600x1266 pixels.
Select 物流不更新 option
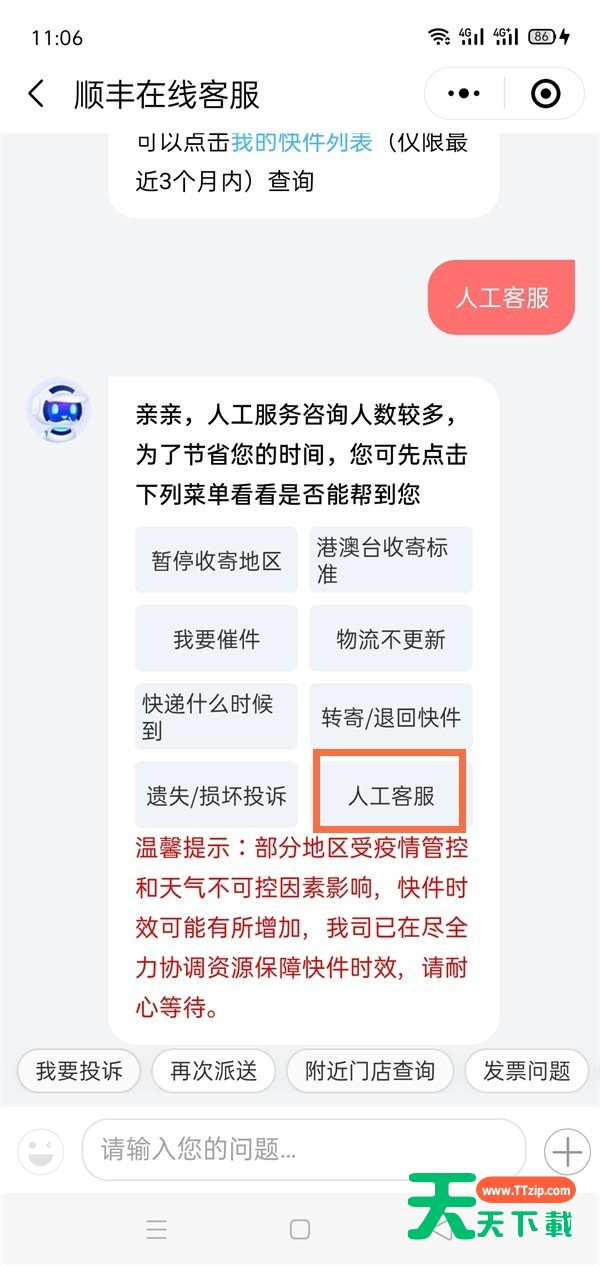(390, 639)
